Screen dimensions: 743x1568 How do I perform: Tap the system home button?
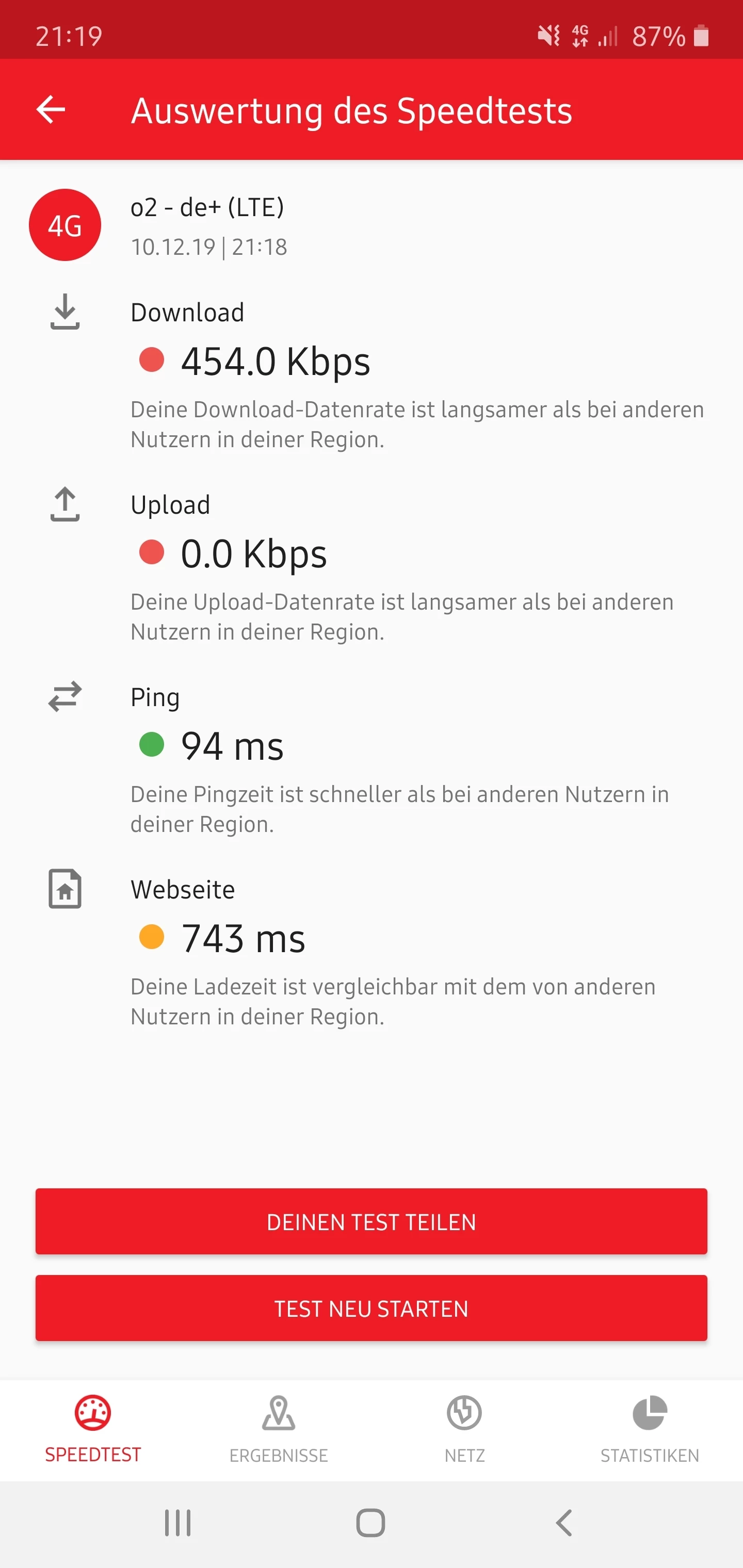click(x=370, y=1522)
